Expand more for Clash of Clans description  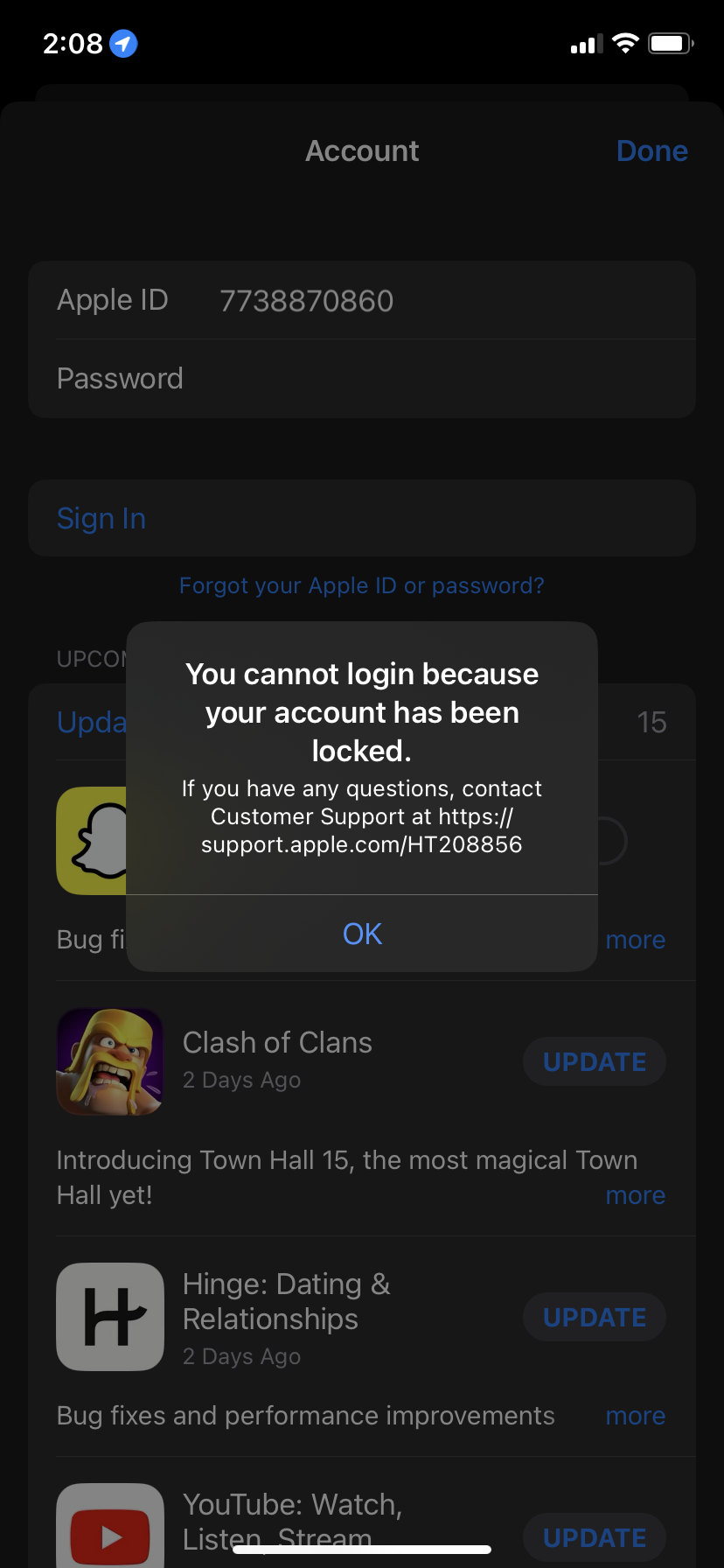636,1195
